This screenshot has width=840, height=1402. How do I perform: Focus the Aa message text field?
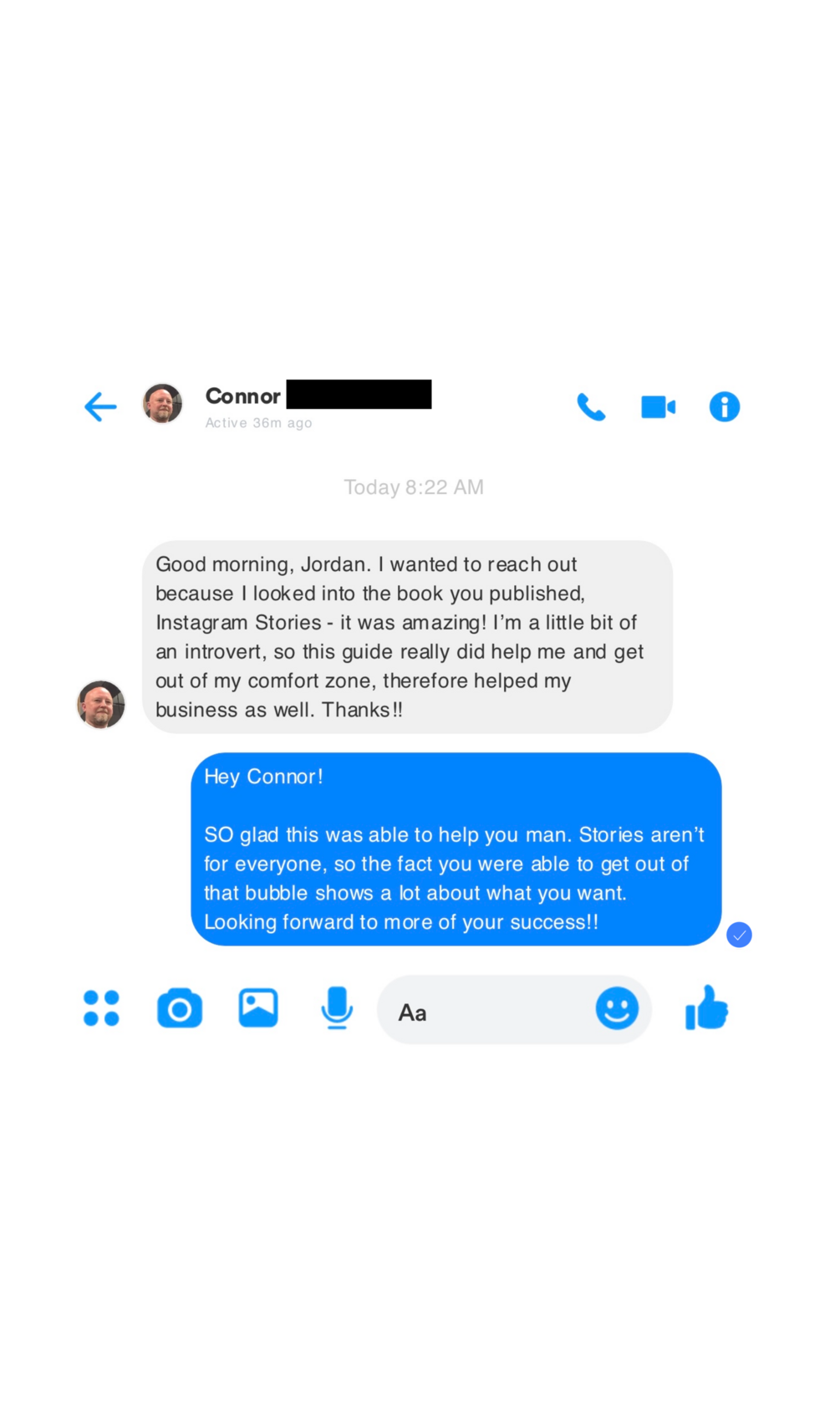click(x=485, y=1012)
